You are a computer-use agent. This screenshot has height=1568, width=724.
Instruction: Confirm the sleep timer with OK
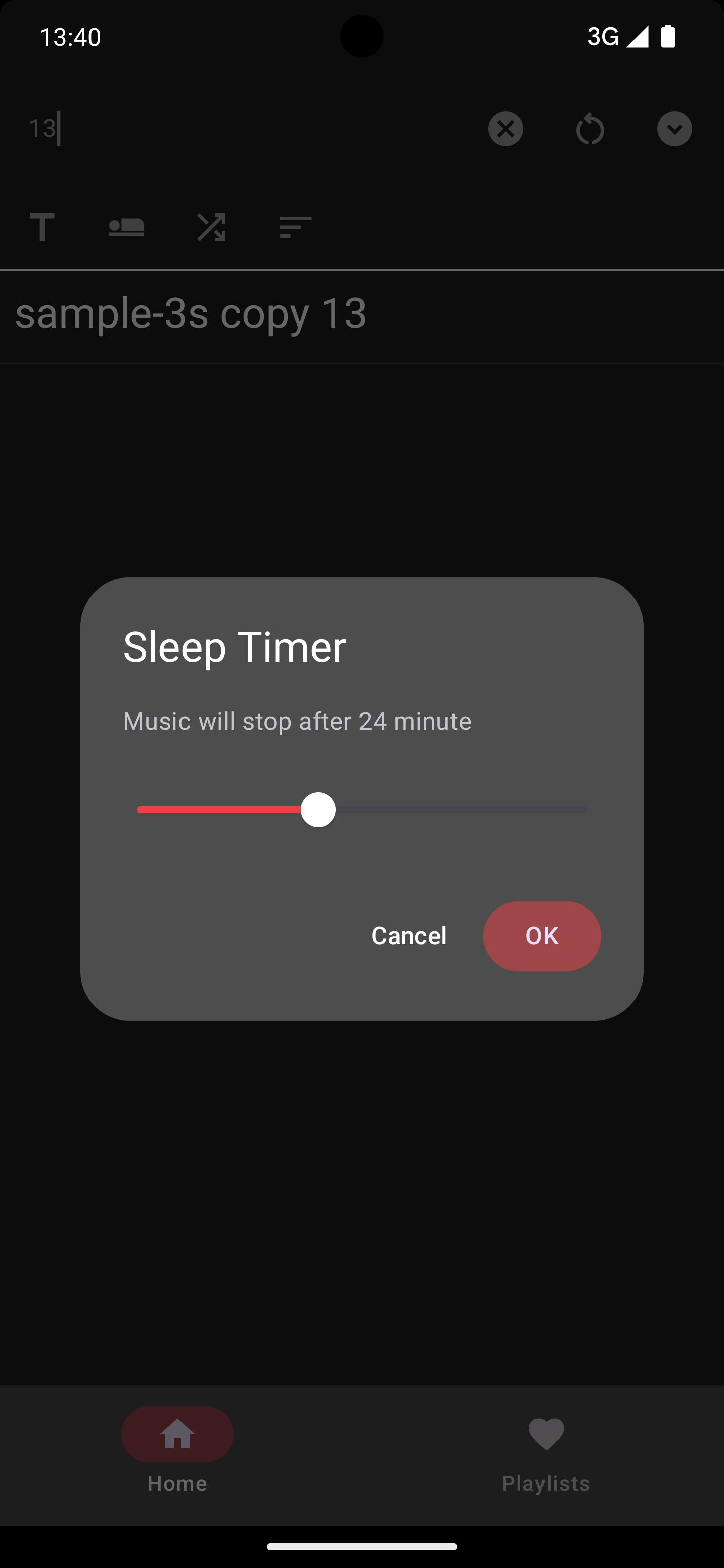pyautogui.click(x=541, y=936)
